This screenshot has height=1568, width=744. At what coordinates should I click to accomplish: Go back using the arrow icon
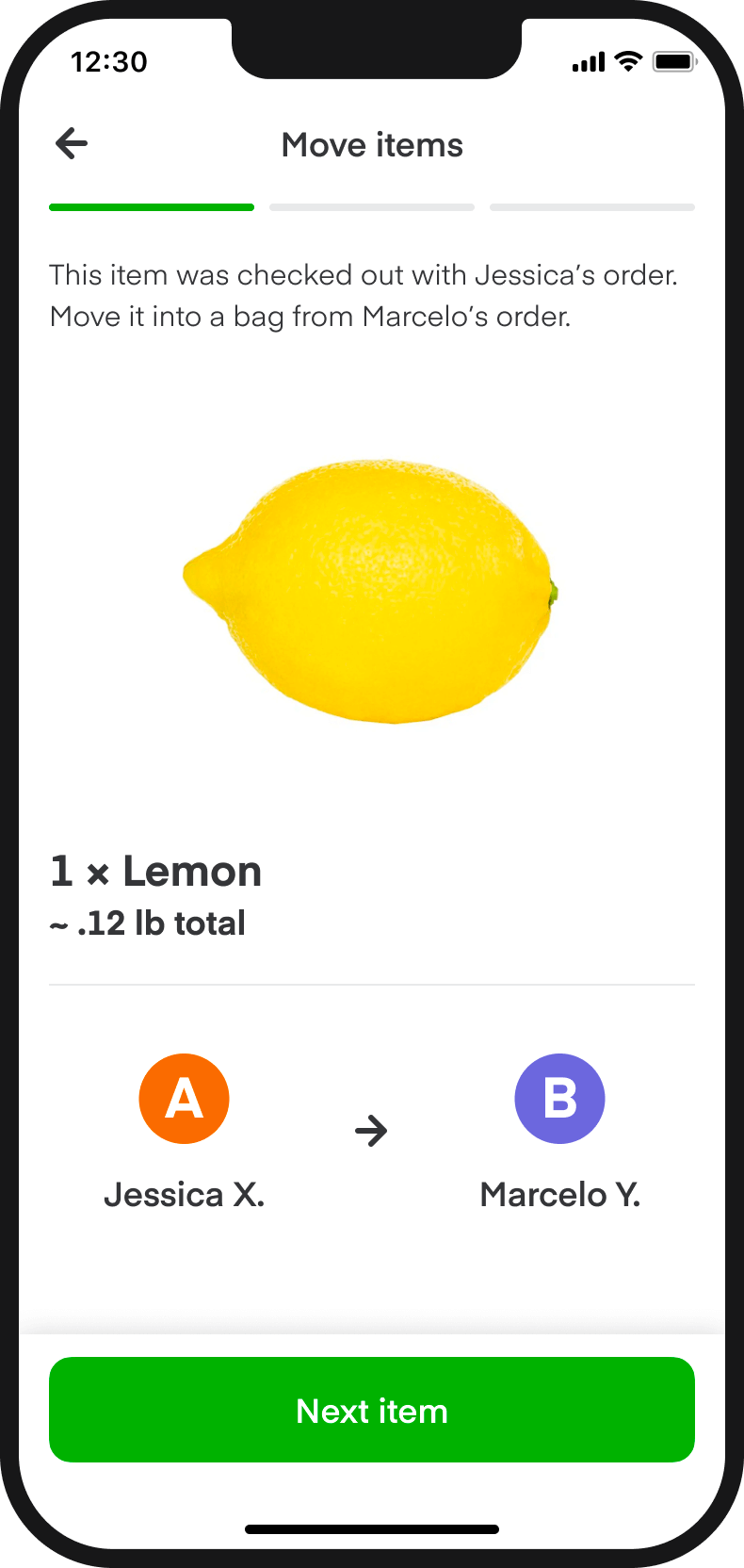click(x=72, y=144)
